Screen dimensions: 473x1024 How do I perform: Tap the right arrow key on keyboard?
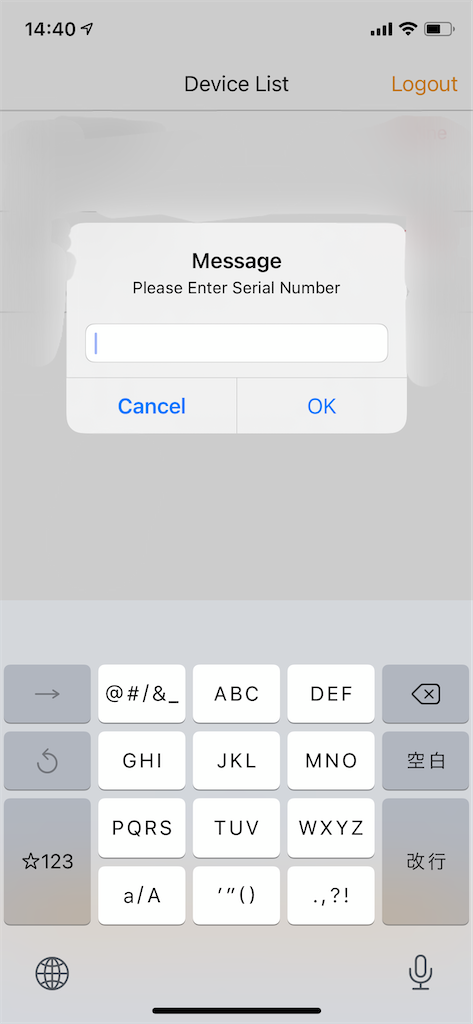pyautogui.click(x=48, y=694)
